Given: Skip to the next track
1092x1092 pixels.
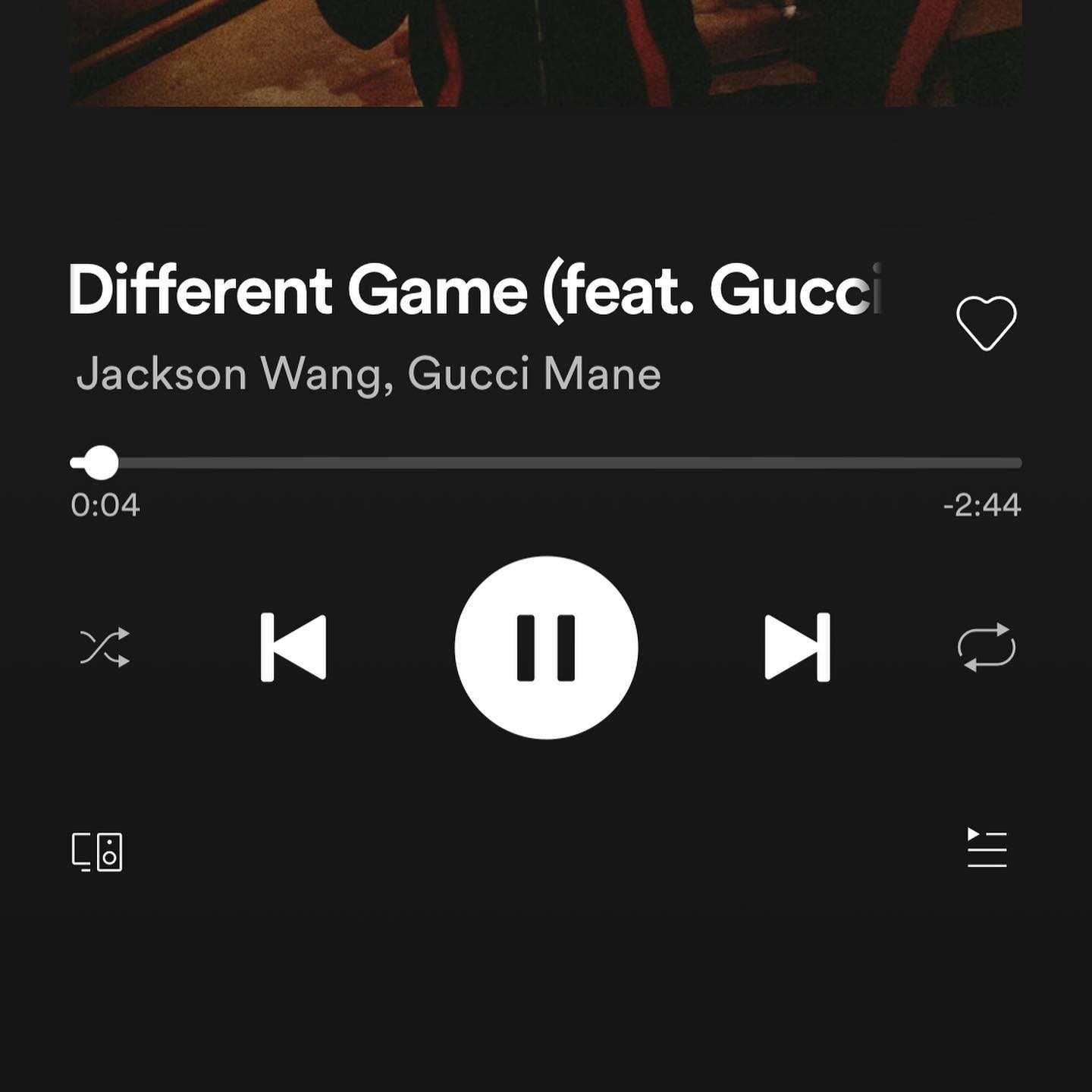Looking at the screenshot, I should [797, 647].
